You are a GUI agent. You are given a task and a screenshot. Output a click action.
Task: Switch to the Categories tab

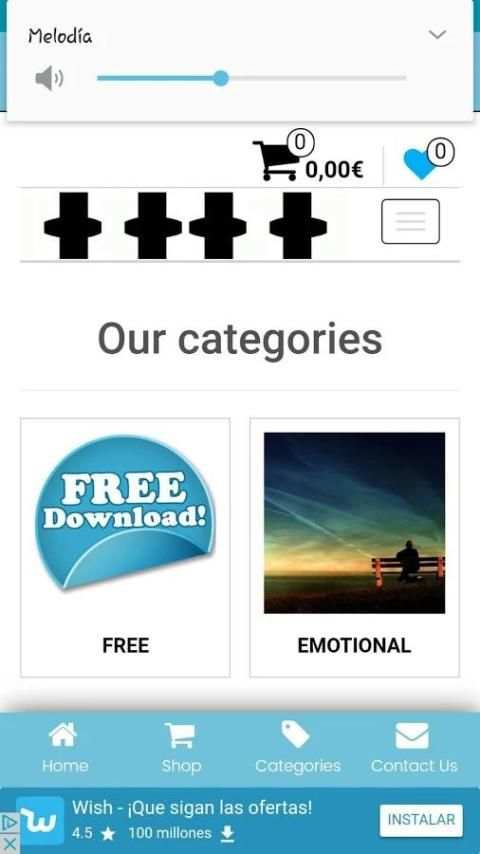tap(297, 748)
